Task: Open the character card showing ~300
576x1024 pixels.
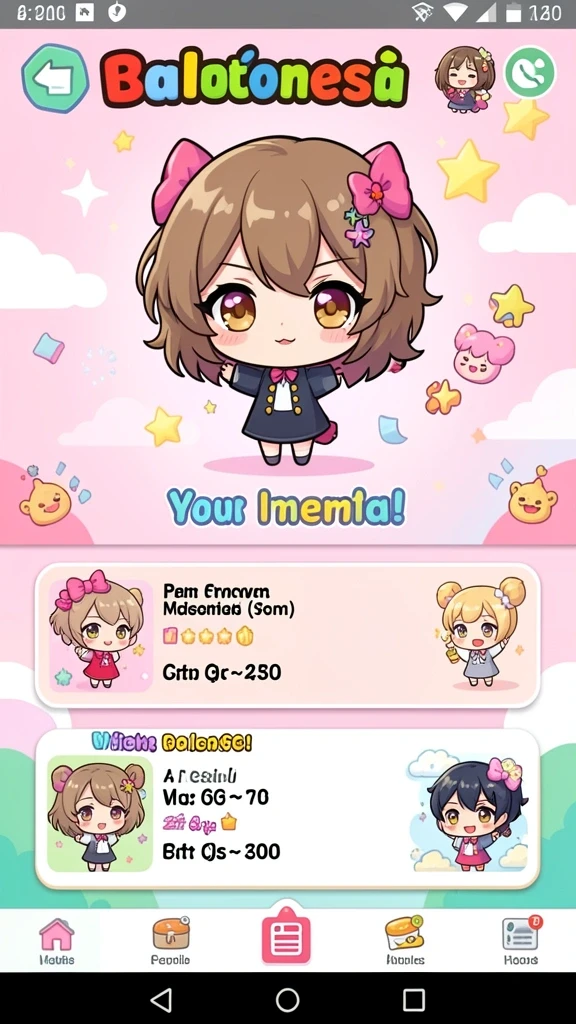Action: (287, 809)
